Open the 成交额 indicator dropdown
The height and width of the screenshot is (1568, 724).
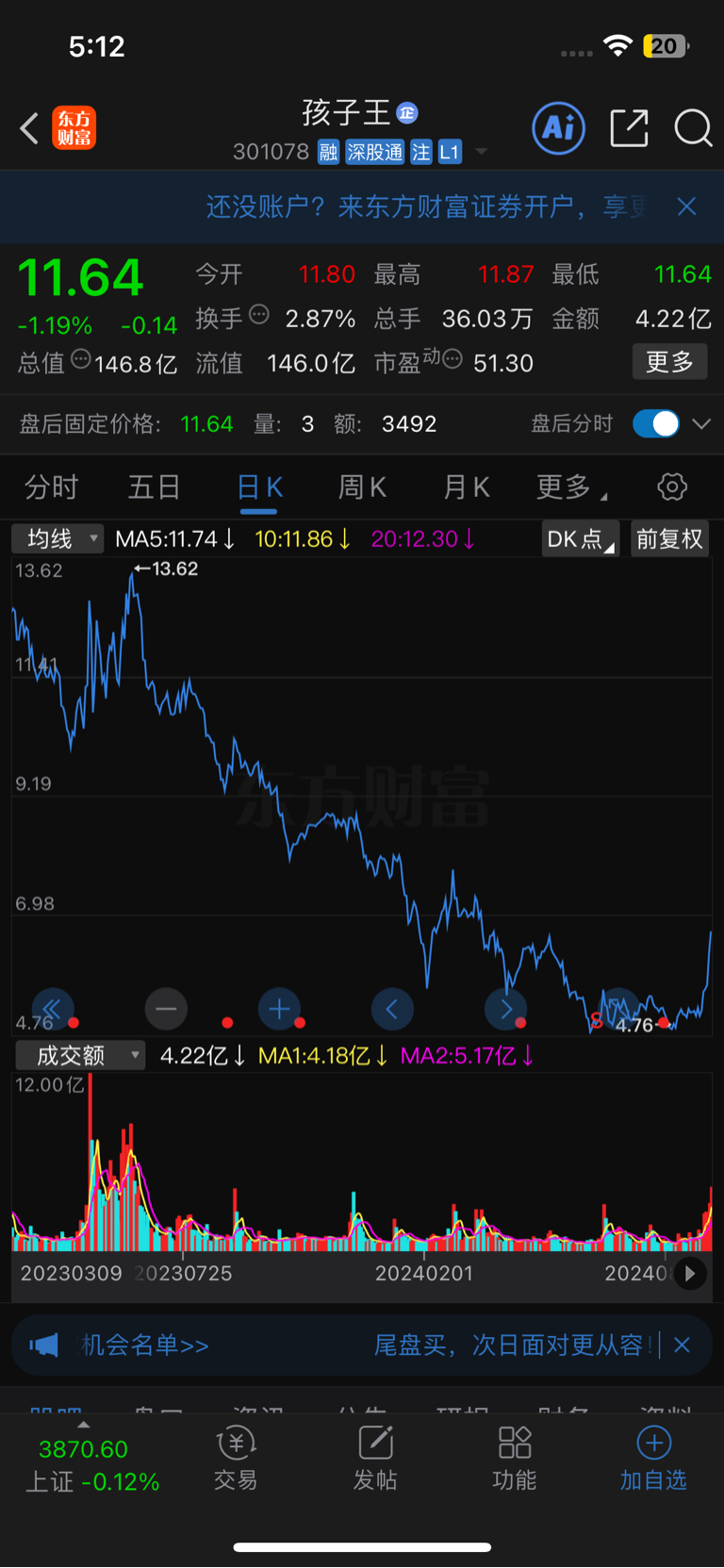(80, 1055)
